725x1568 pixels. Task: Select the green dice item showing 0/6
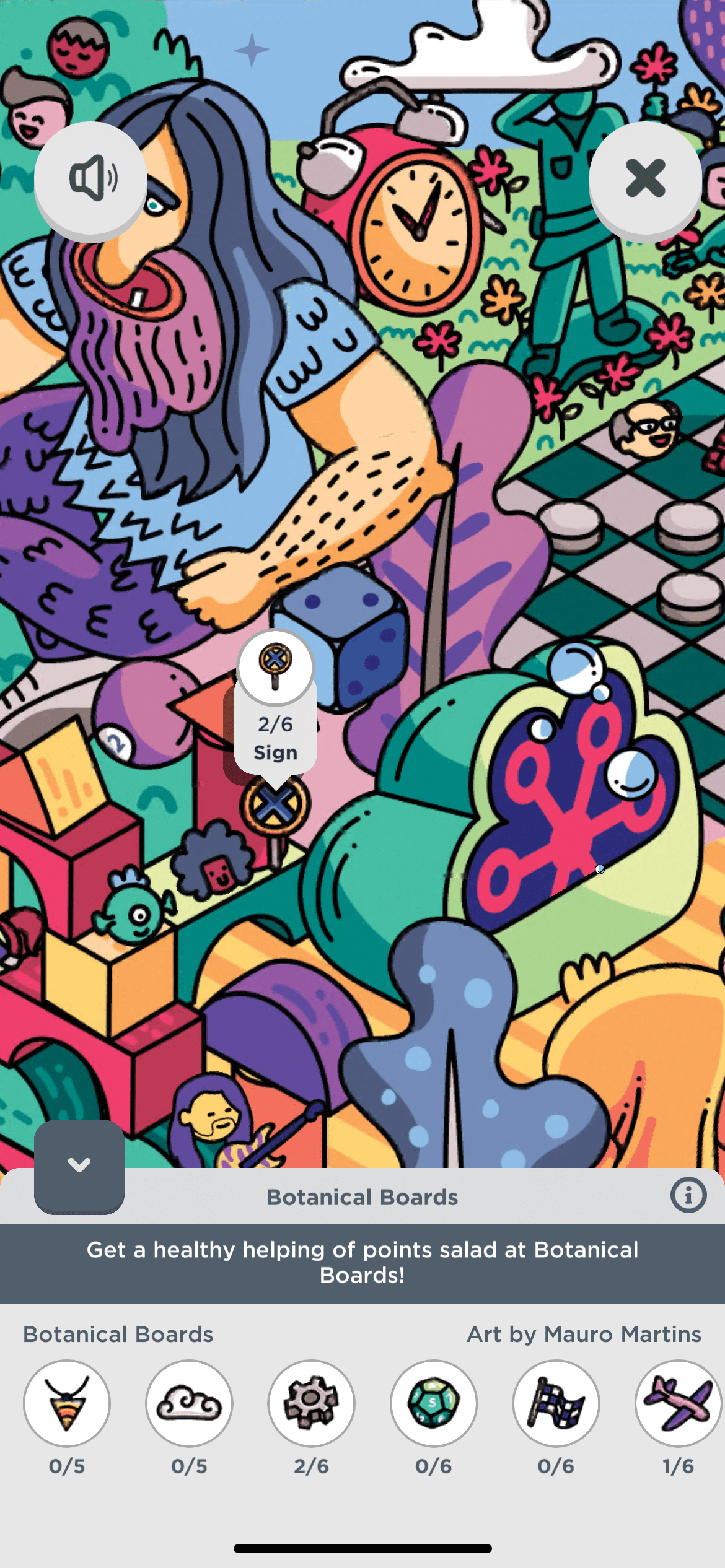(x=434, y=1403)
